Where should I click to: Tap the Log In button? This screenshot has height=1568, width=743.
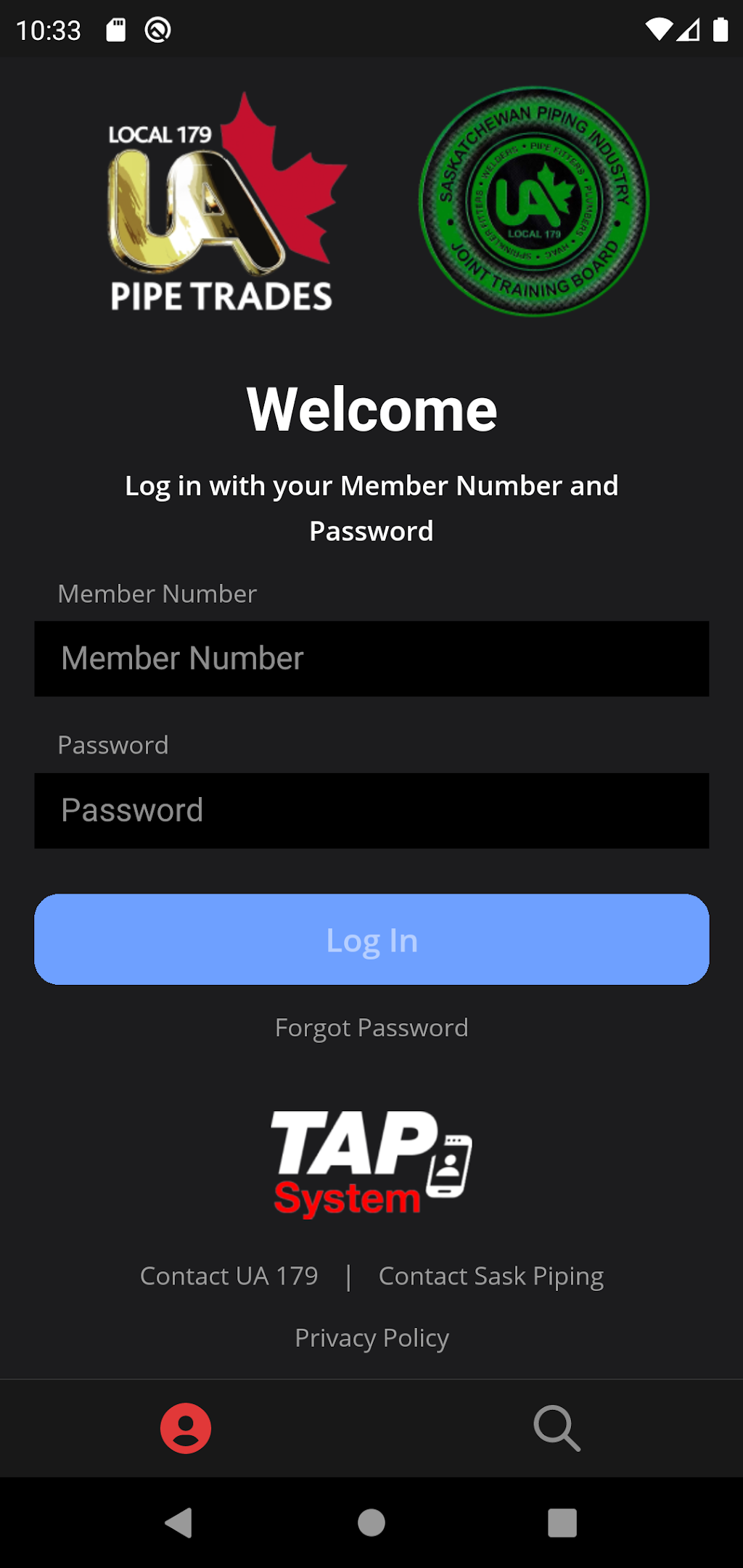point(371,939)
